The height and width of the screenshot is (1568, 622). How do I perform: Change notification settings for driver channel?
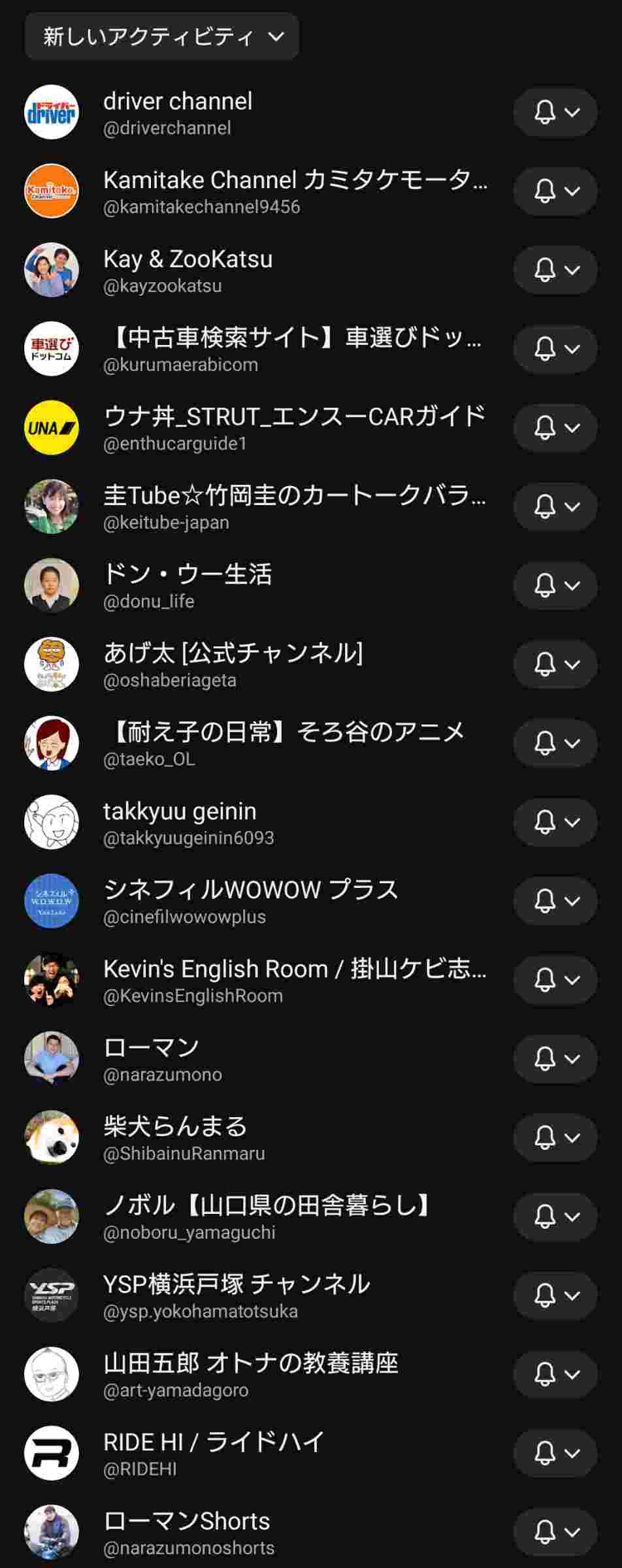555,112
